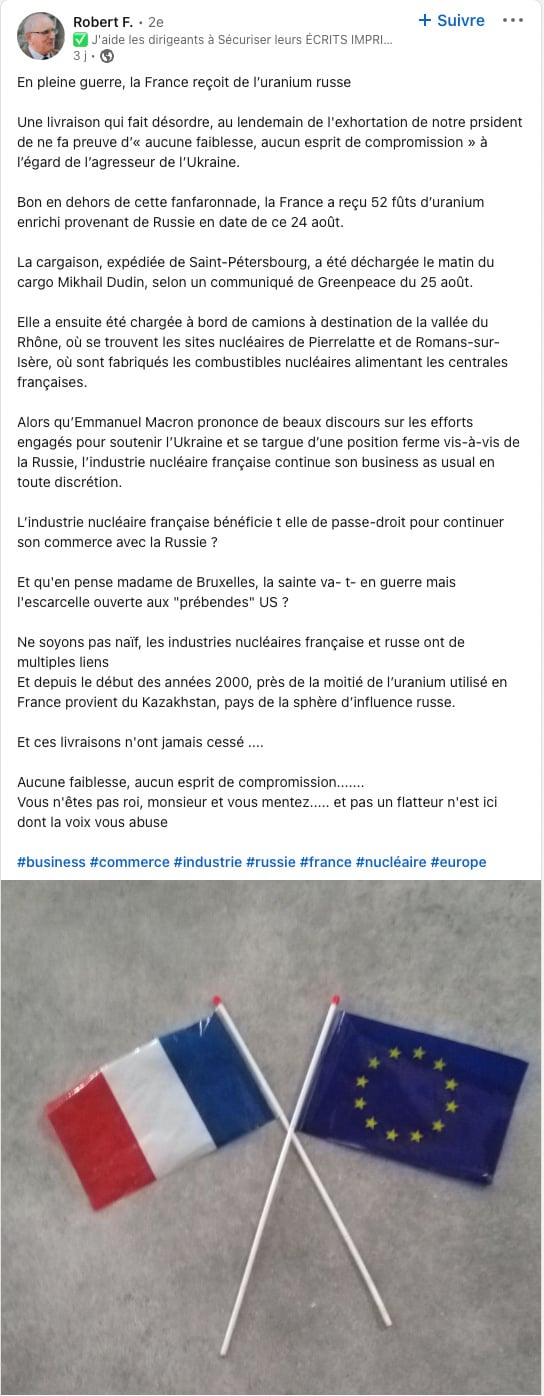The image size is (544, 1396).
Task: Open the #business hashtag
Action: (51, 861)
